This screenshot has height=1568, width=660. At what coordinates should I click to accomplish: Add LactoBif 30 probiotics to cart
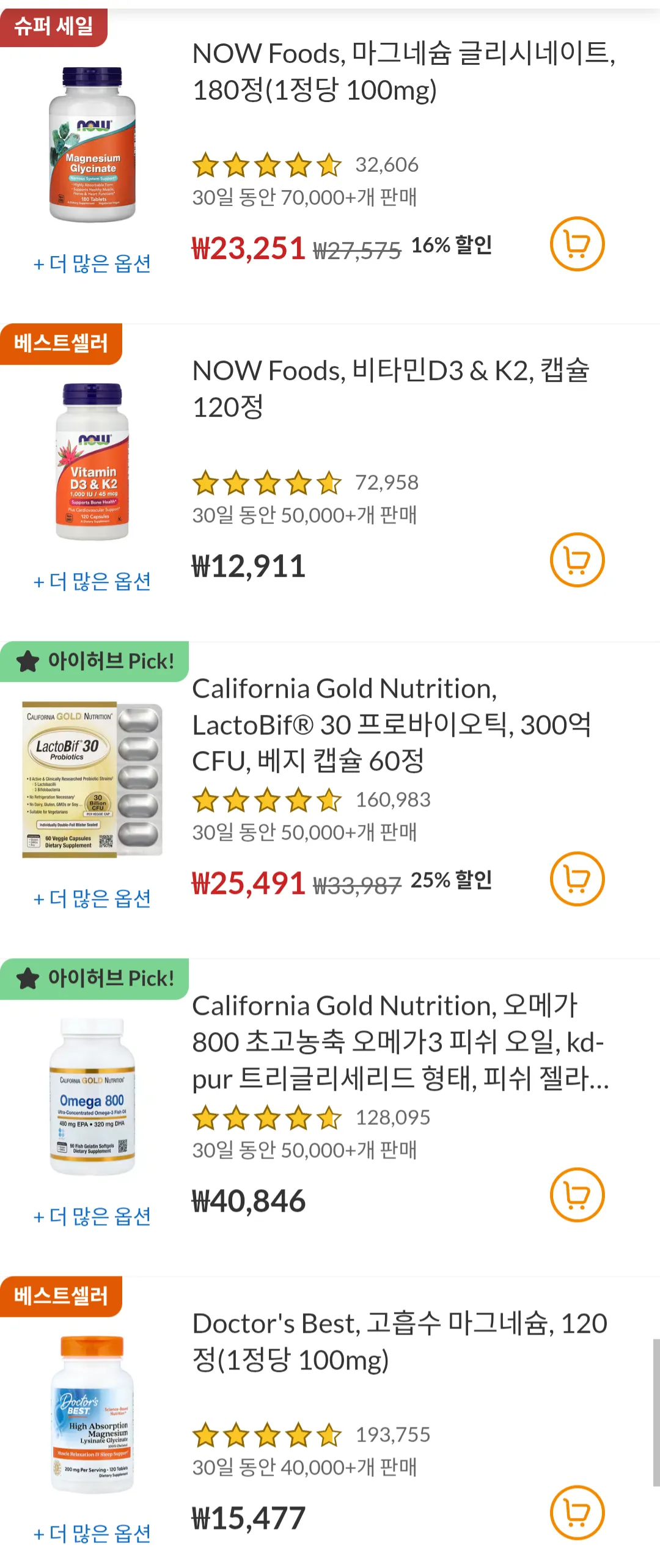click(577, 879)
